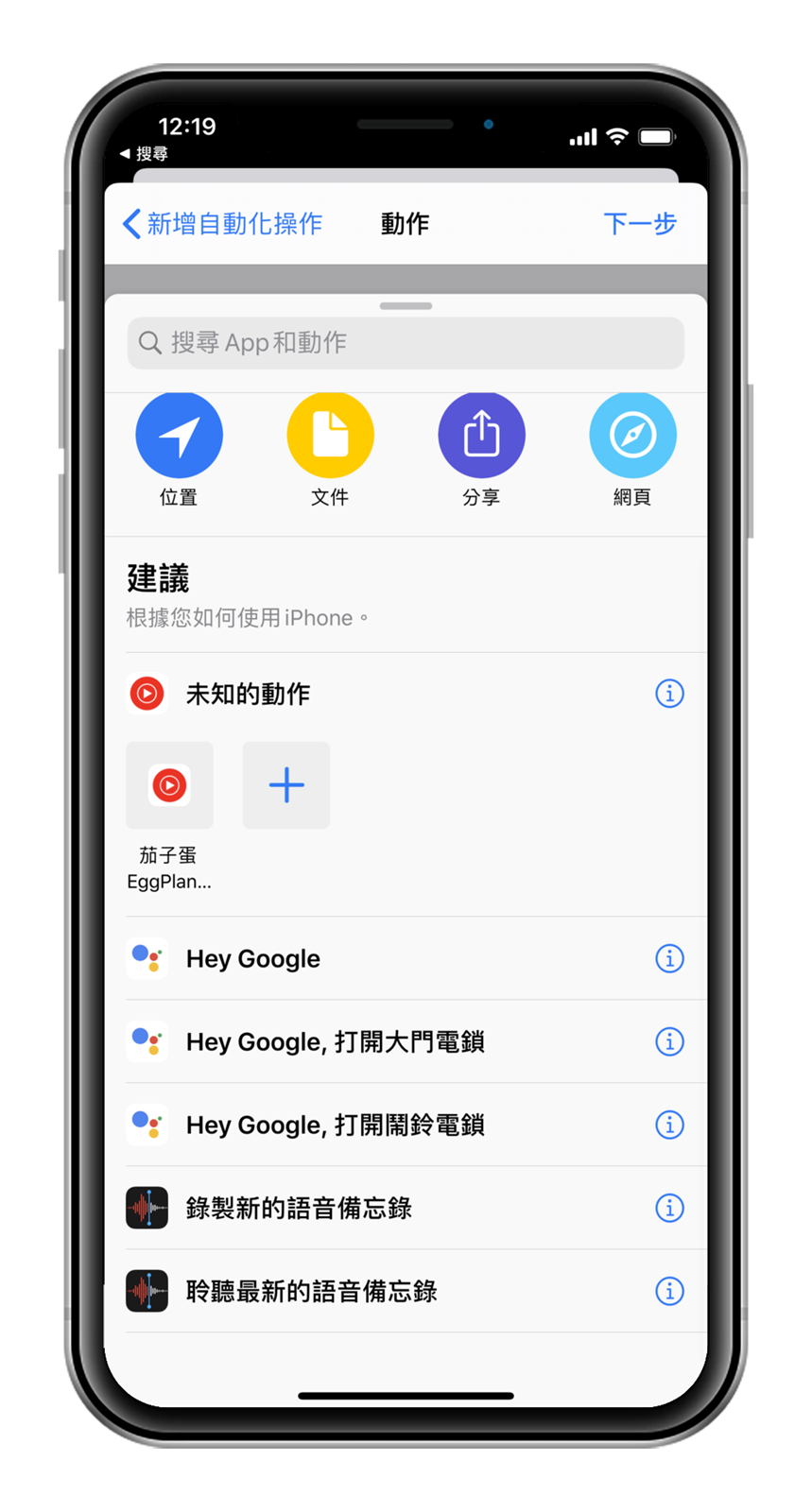
Task: Add the Hey Google action
Action: click(x=253, y=959)
